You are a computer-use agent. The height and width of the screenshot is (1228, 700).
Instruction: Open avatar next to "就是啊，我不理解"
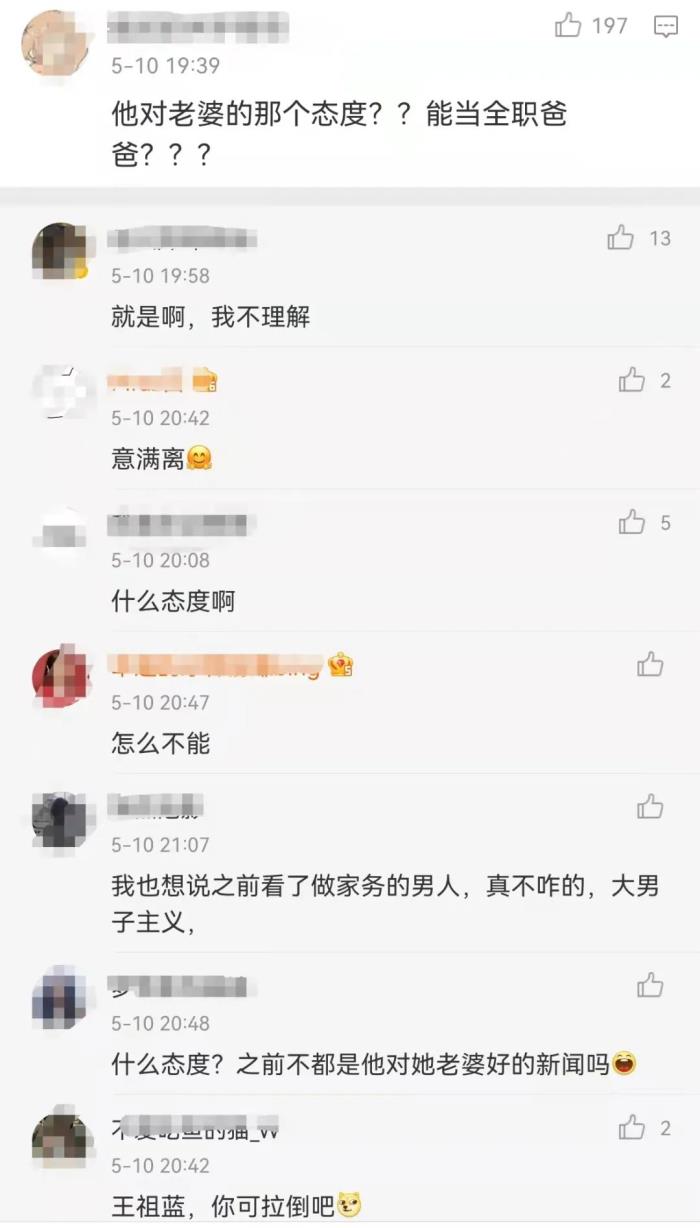click(x=62, y=251)
